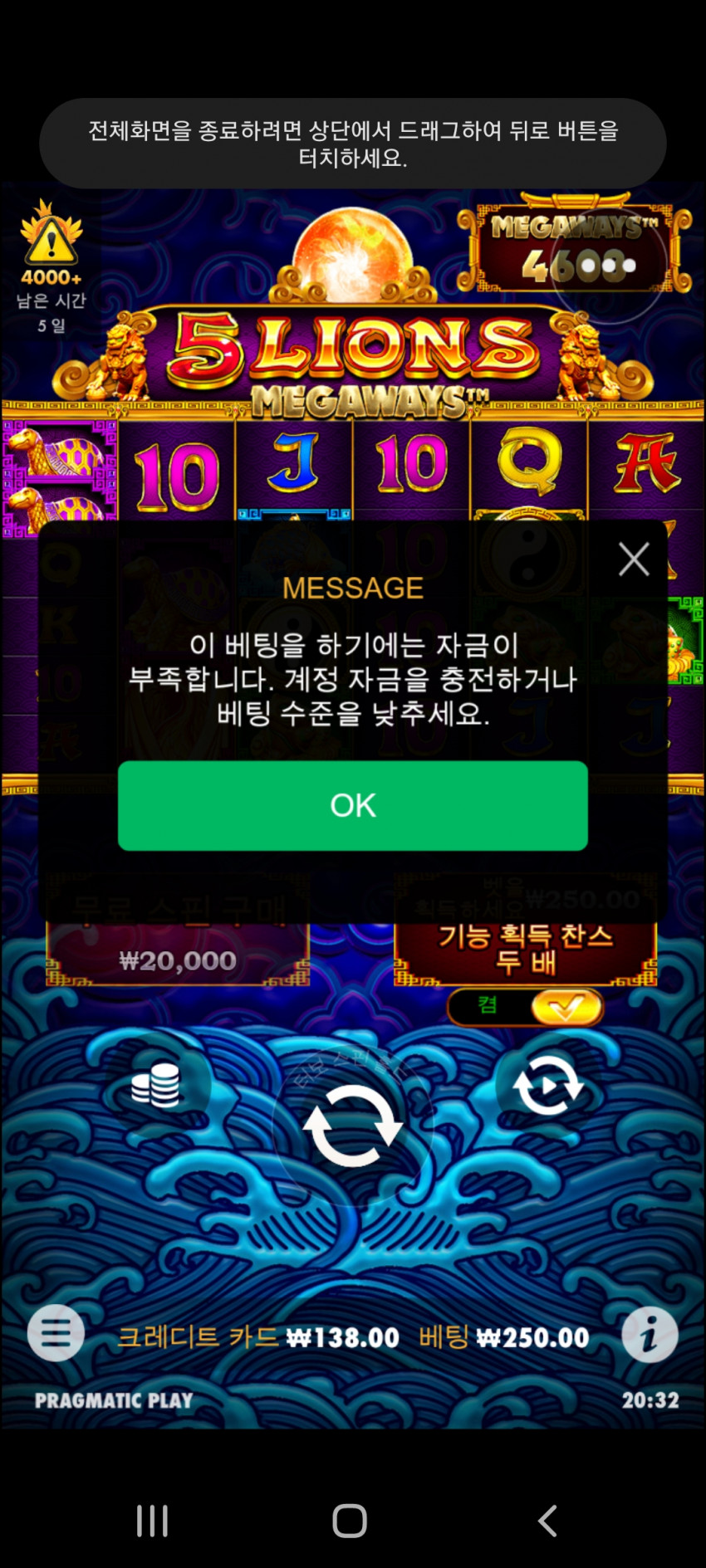This screenshot has height=1568, width=706.
Task: Spin the reels with the center button
Action: pyautogui.click(x=353, y=1126)
